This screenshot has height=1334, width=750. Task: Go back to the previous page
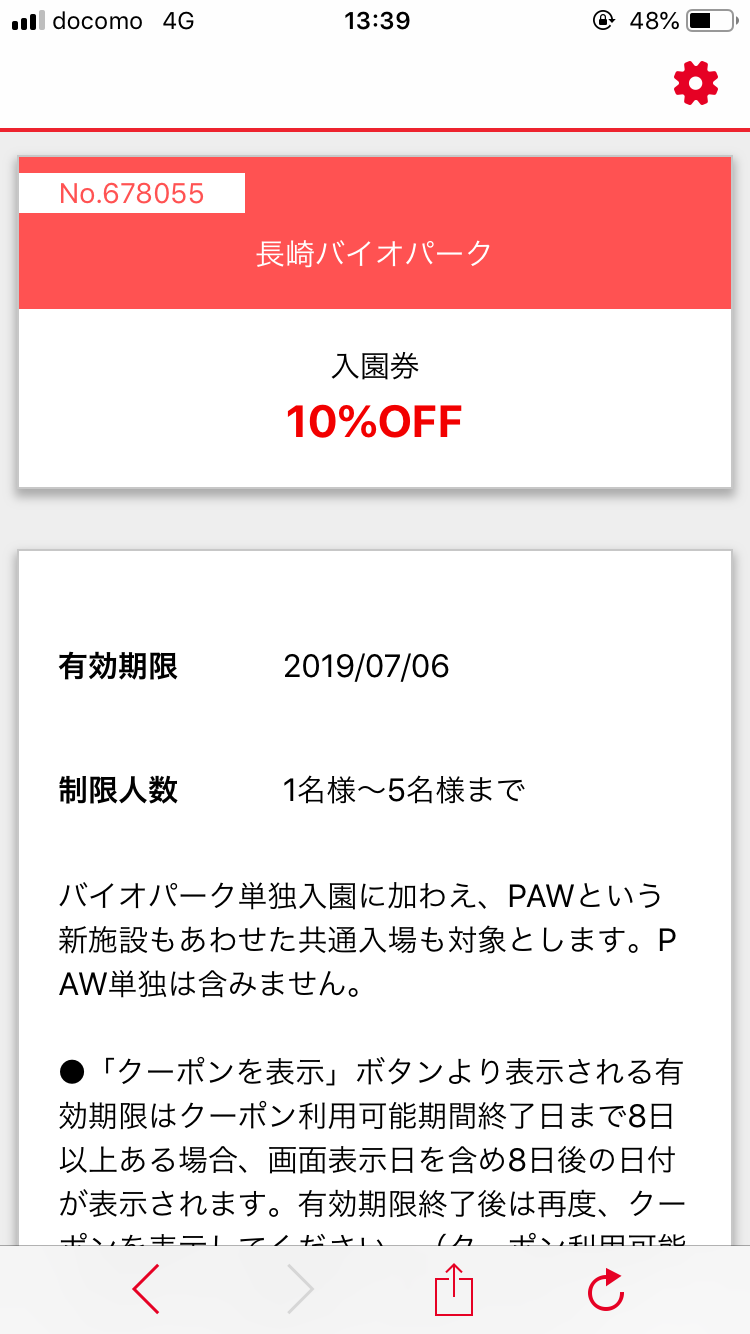coord(146,1289)
